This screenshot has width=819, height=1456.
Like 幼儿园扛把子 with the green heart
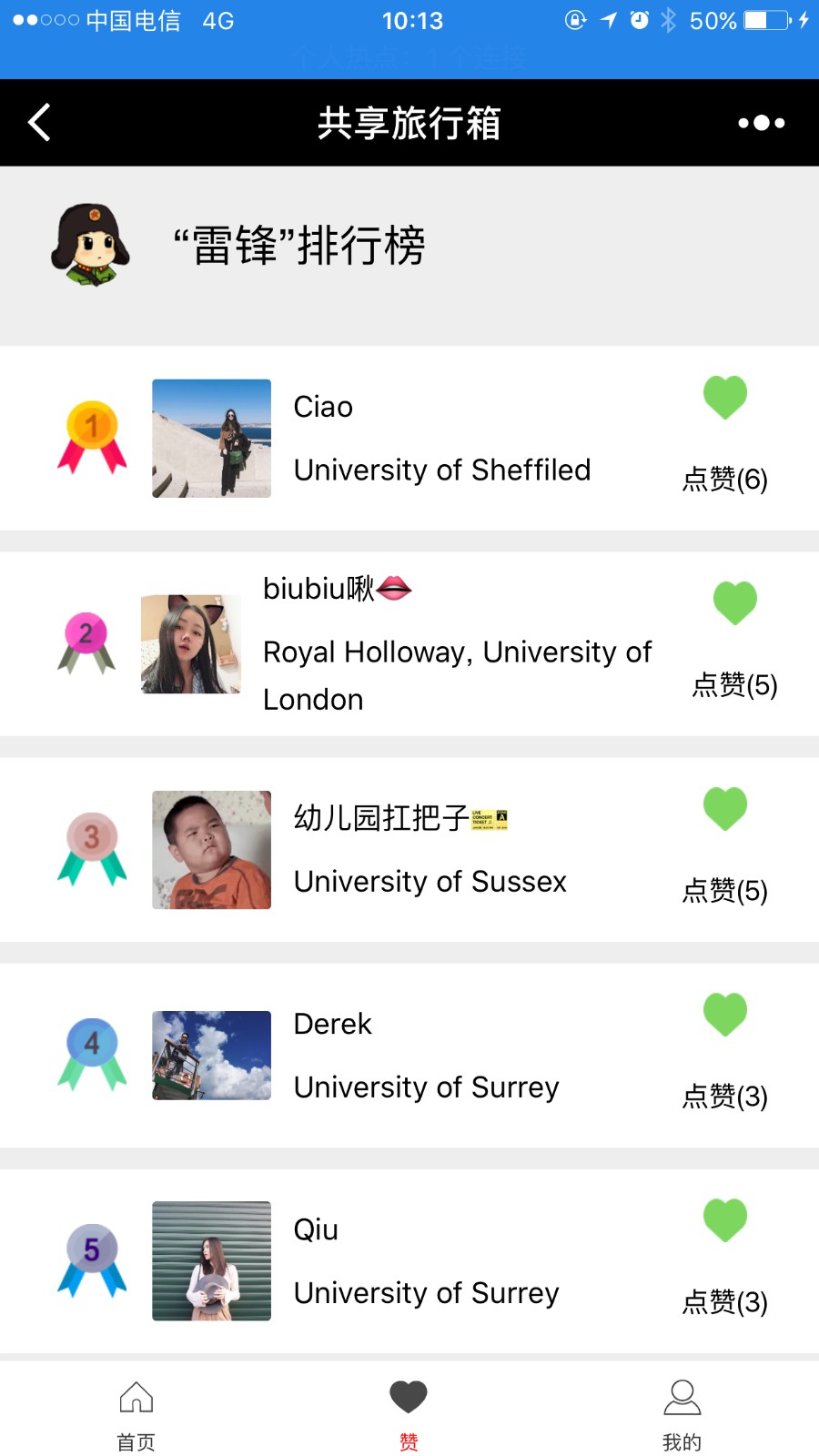[725, 809]
